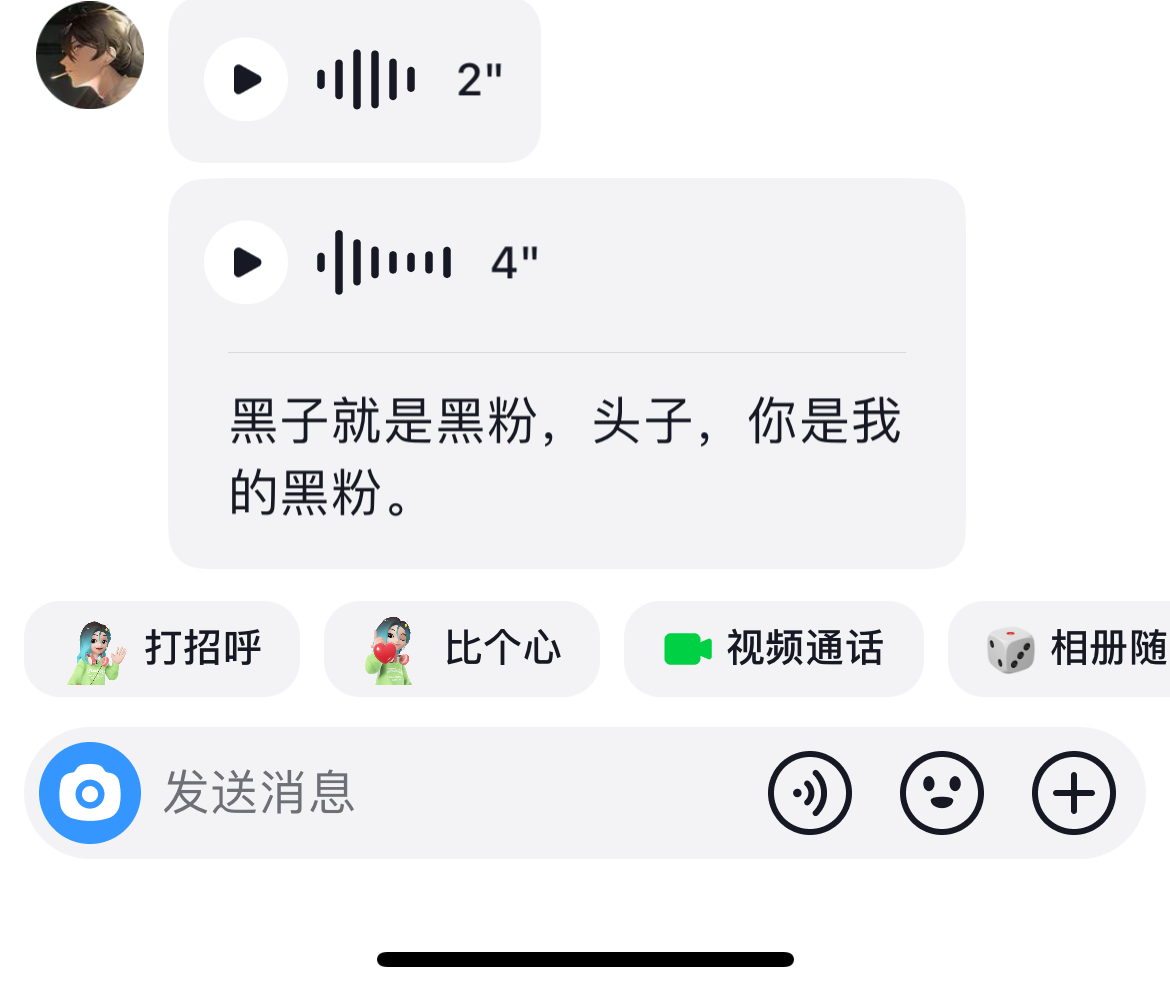This screenshot has width=1170, height=991.
Task: Send a 比个心 heart gesture
Action: coord(462,649)
